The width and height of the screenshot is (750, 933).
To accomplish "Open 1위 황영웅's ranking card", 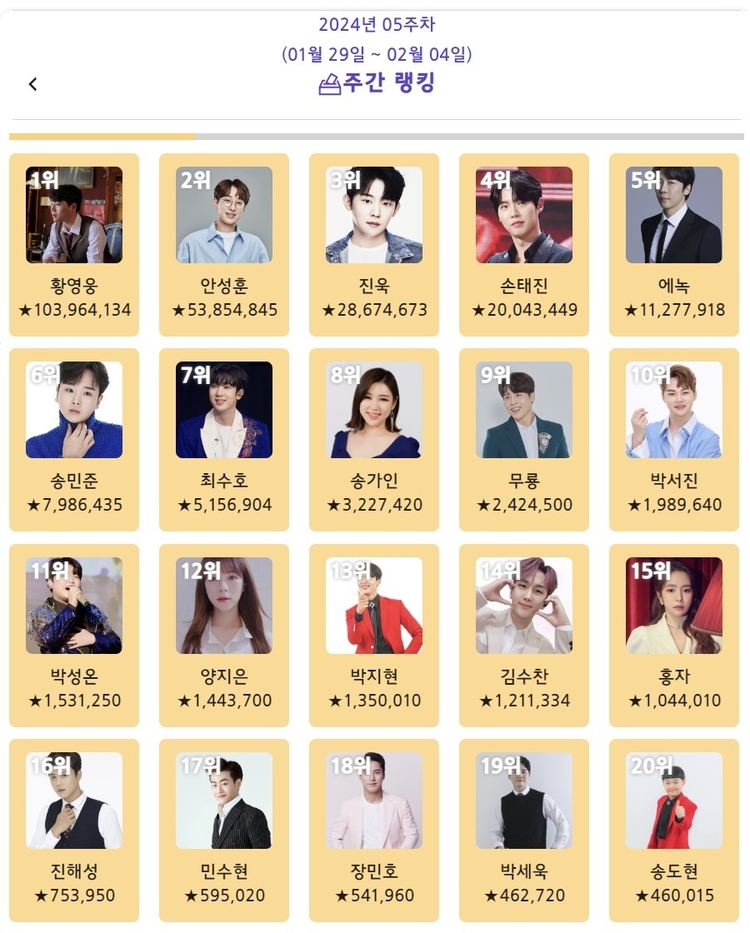I will [x=74, y=244].
